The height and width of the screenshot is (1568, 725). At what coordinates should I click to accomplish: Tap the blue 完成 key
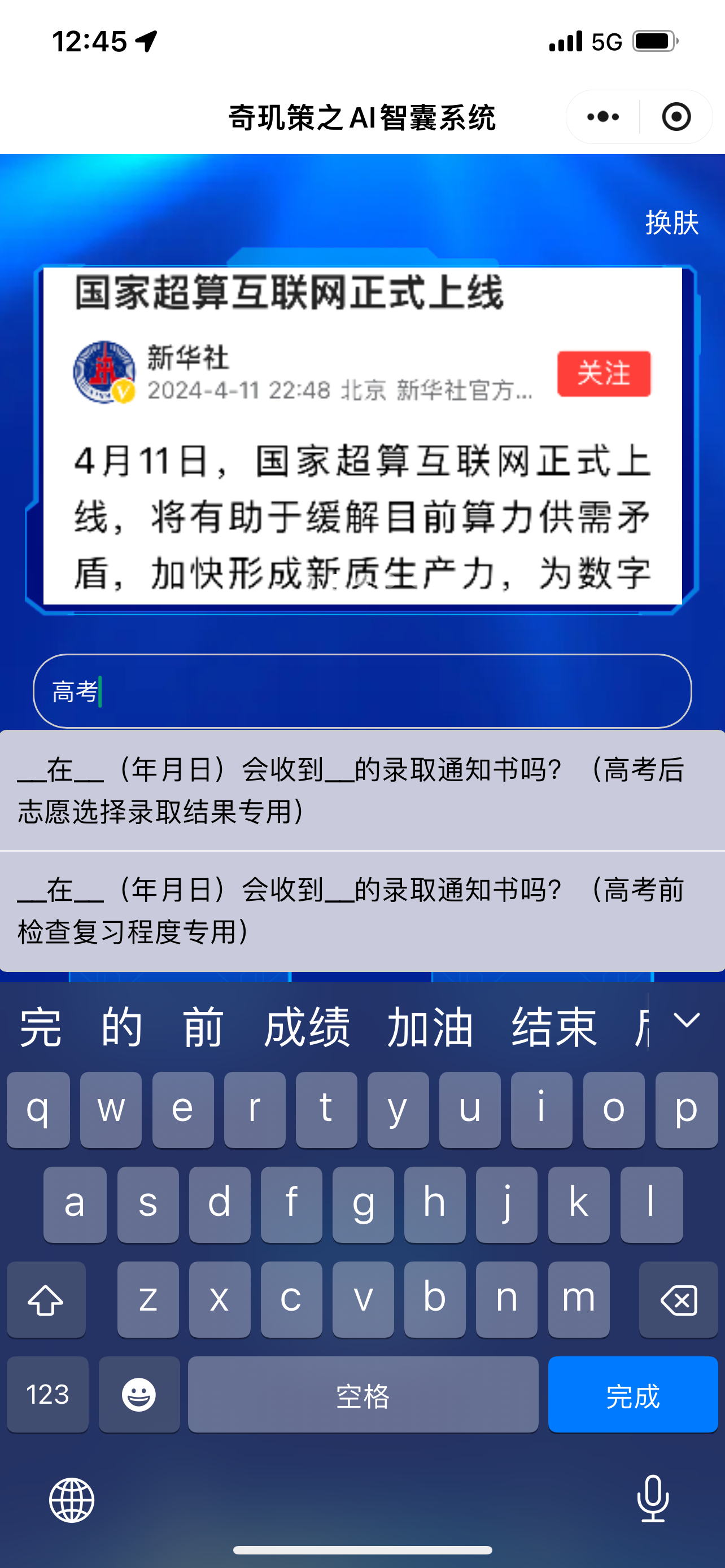coord(632,1395)
